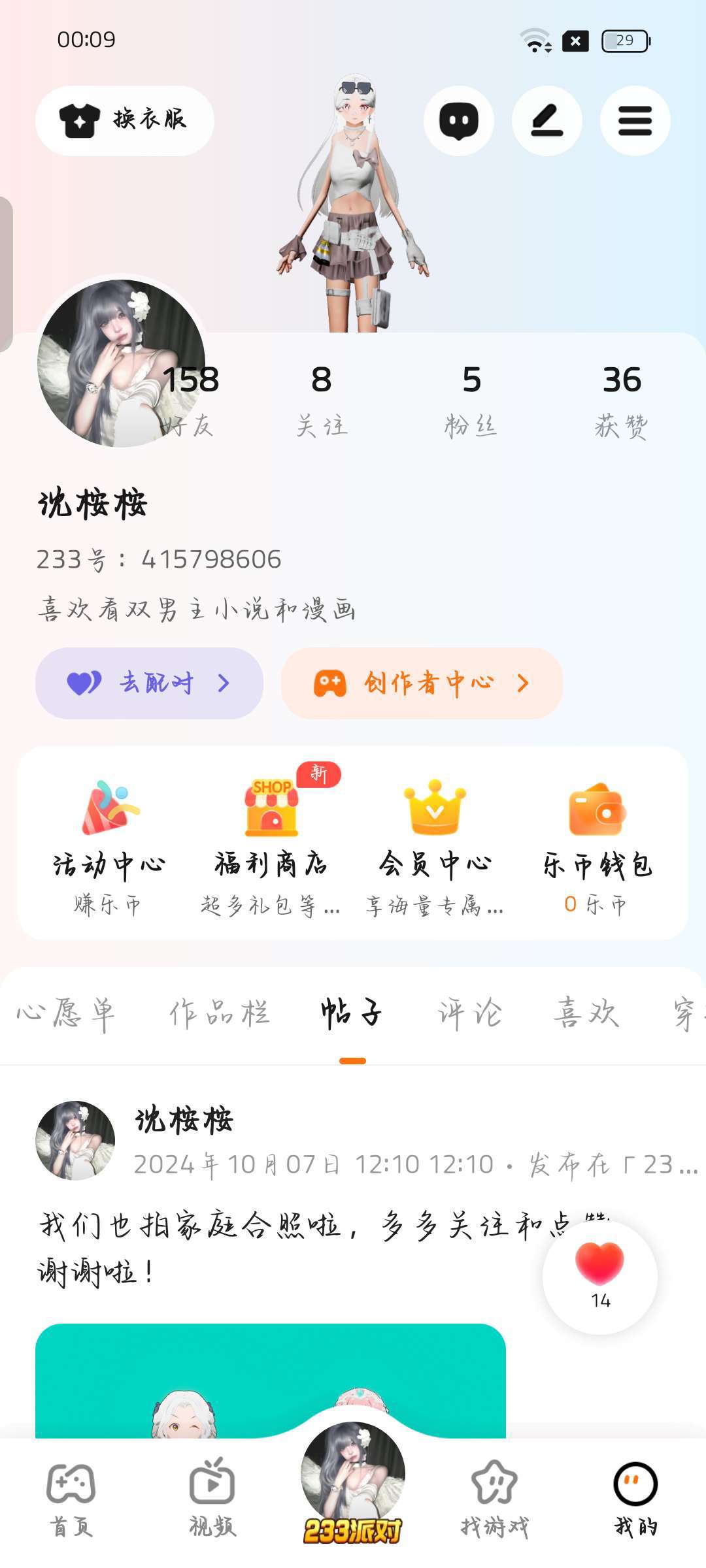This screenshot has height=1568, width=706.
Task: Open the hamburger menu
Action: (x=635, y=121)
